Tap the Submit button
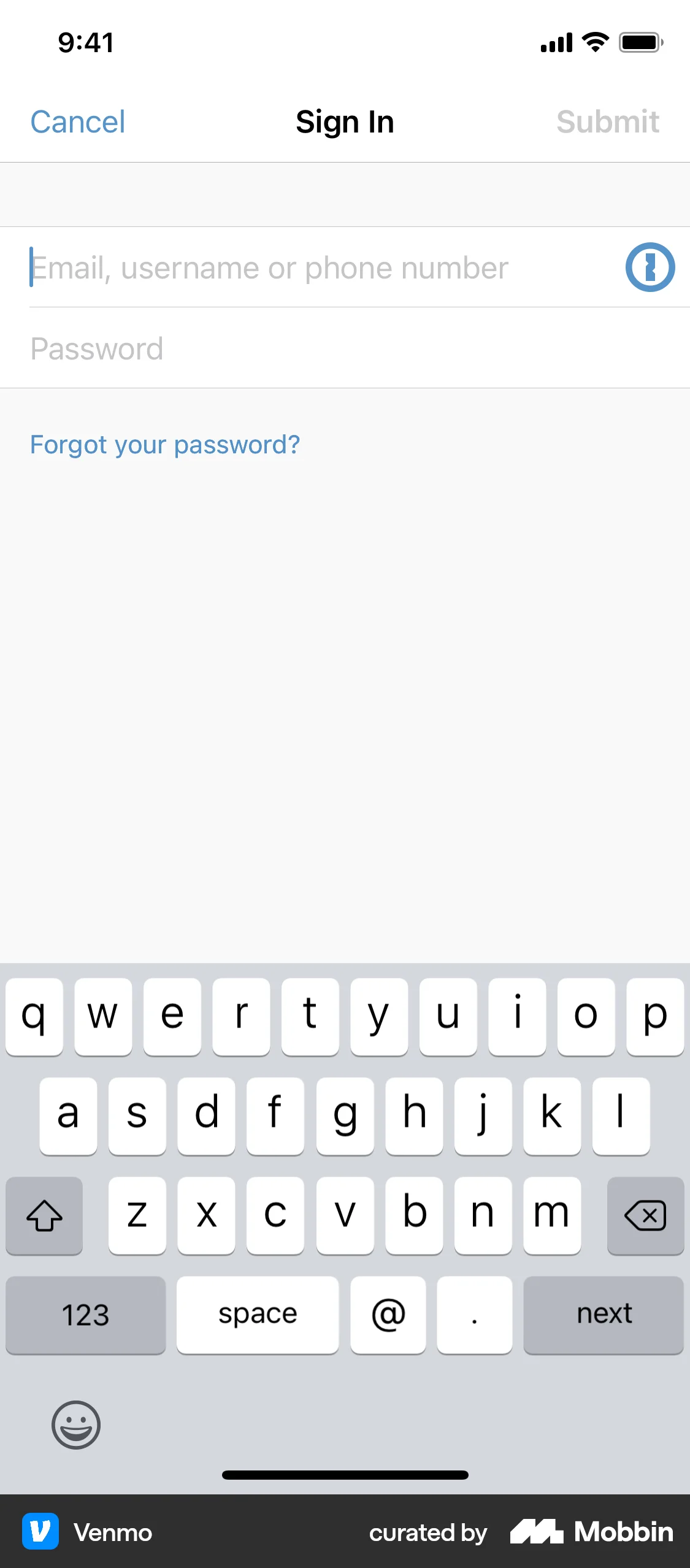 608,121
